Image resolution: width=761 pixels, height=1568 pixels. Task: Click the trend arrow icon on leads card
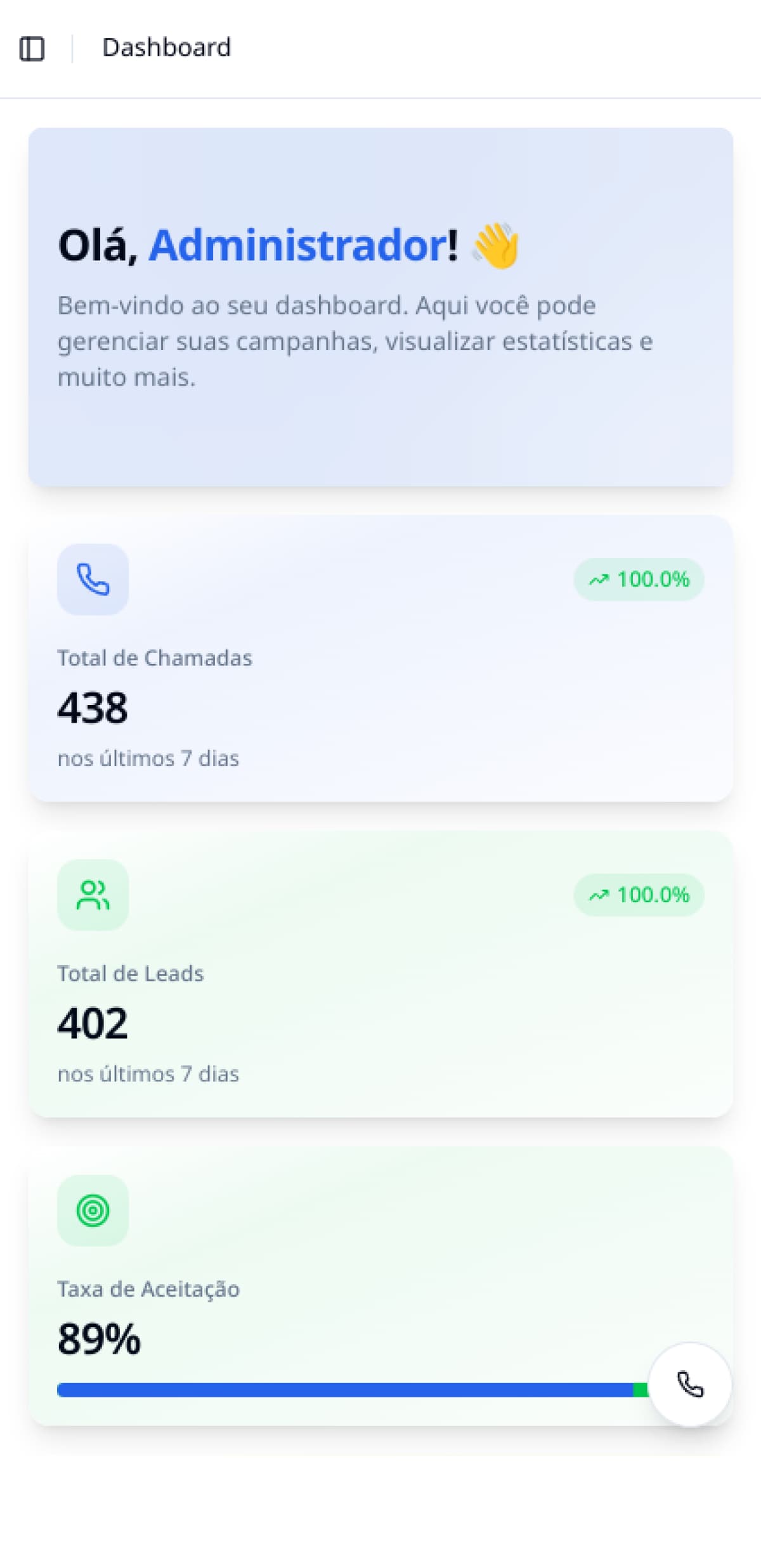point(599,894)
